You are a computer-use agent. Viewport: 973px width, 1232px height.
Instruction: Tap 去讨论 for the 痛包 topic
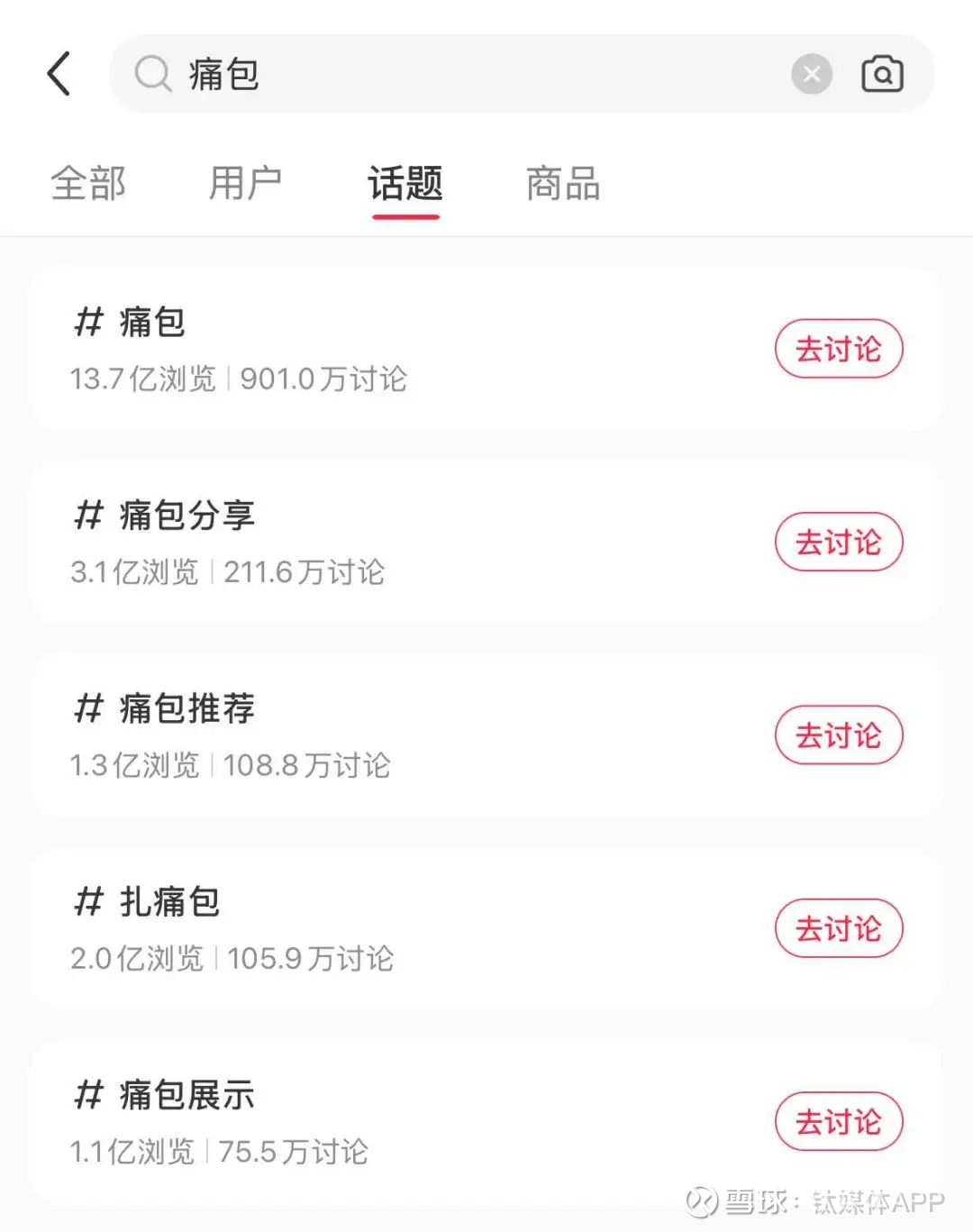pos(838,349)
